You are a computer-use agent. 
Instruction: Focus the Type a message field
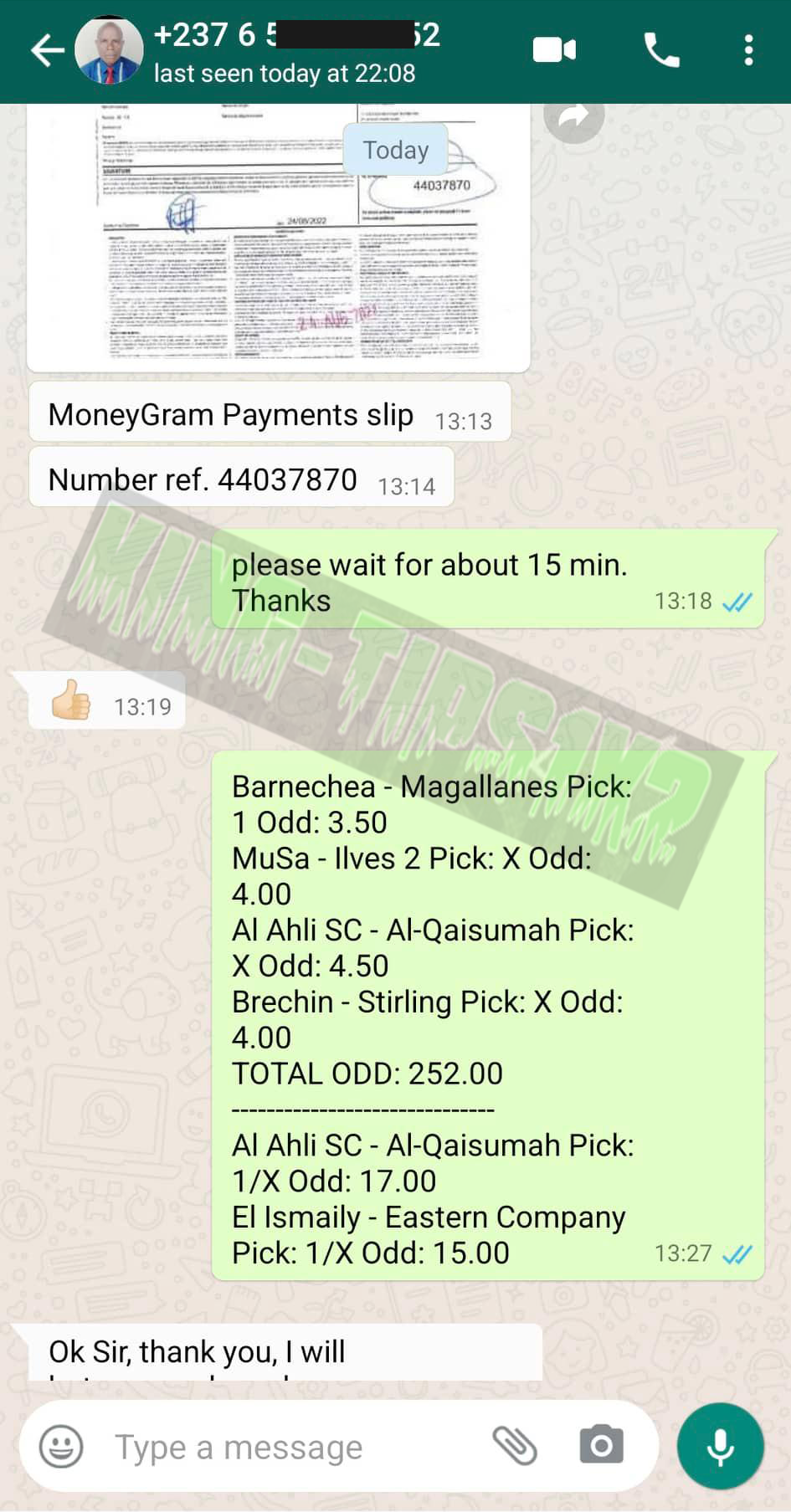click(x=293, y=1447)
